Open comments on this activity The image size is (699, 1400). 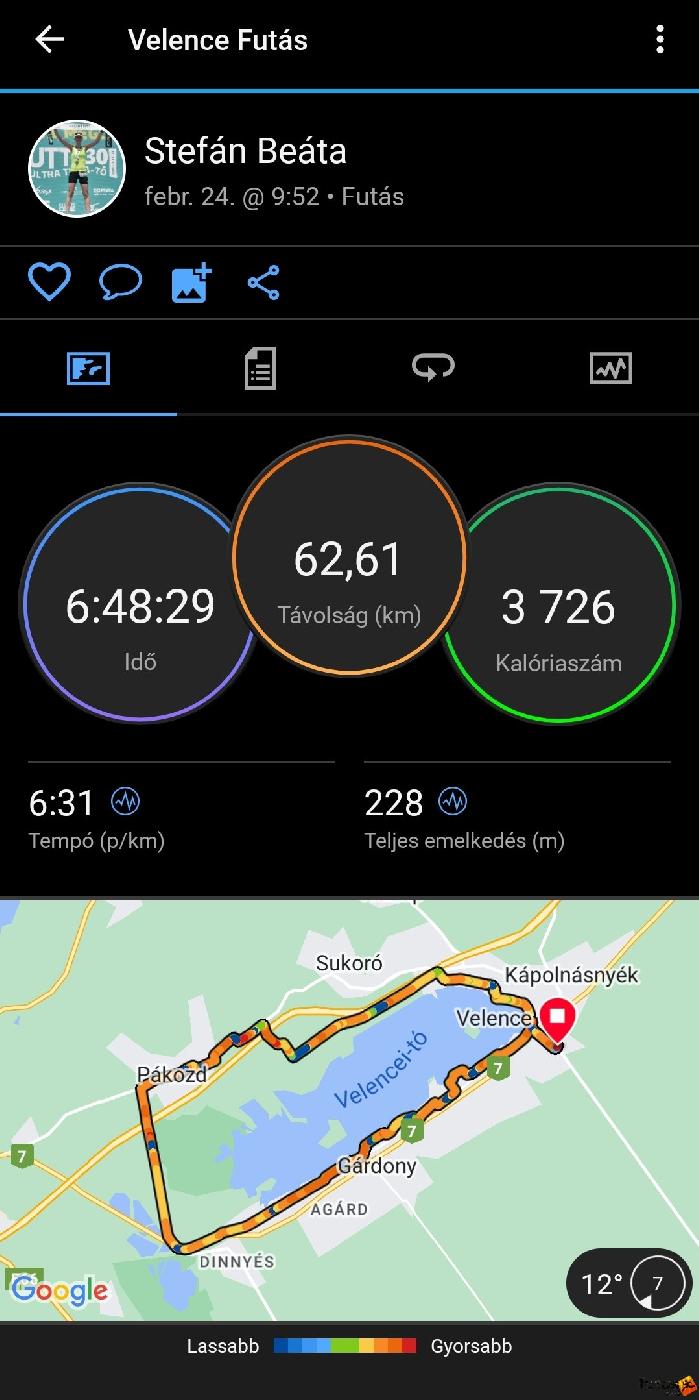(x=121, y=283)
